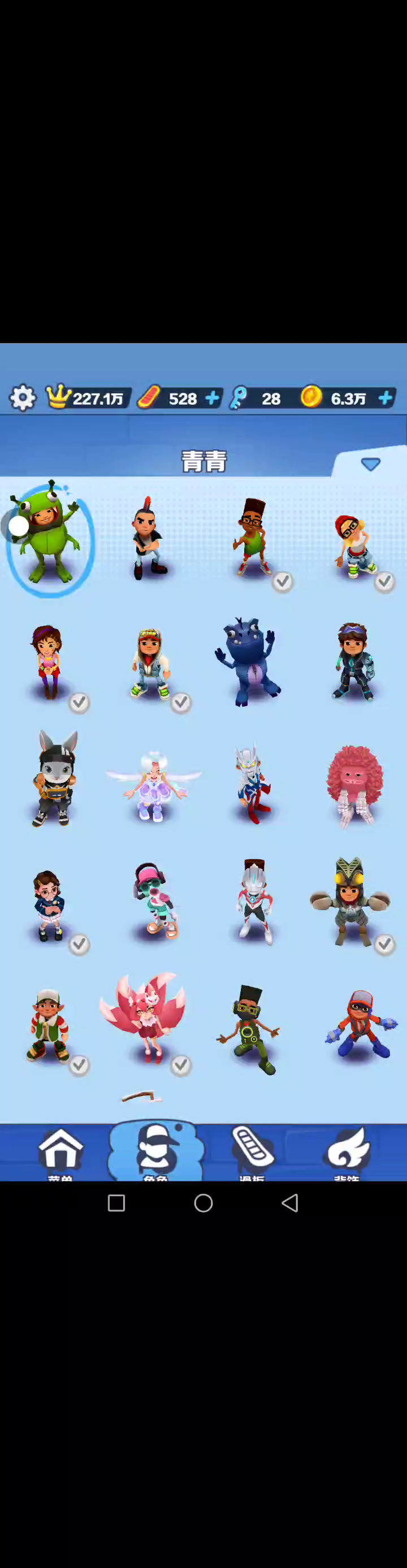The height and width of the screenshot is (1568, 407).
Task: Switch to the hoverboard tab
Action: pyautogui.click(x=253, y=1151)
